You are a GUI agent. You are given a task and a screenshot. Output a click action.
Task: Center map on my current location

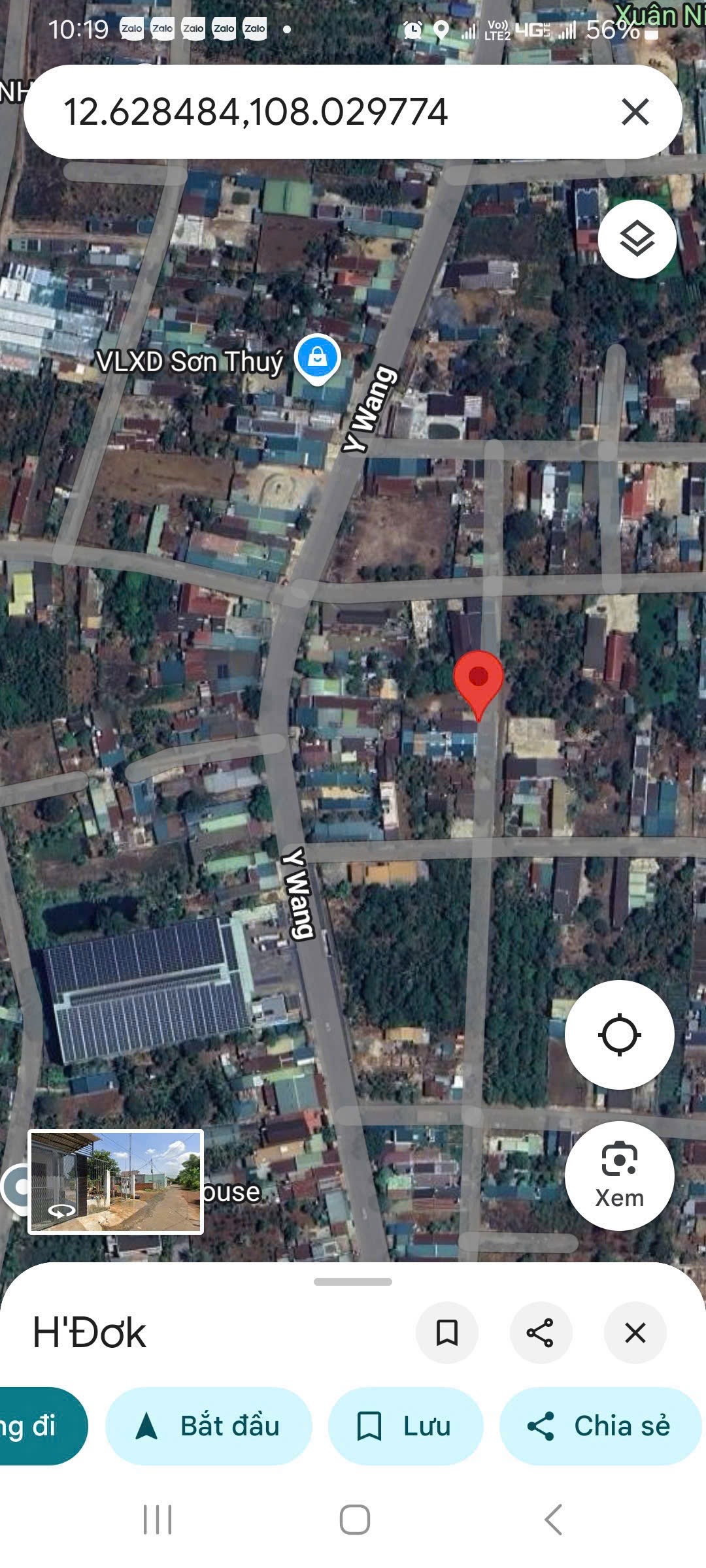coord(619,1035)
